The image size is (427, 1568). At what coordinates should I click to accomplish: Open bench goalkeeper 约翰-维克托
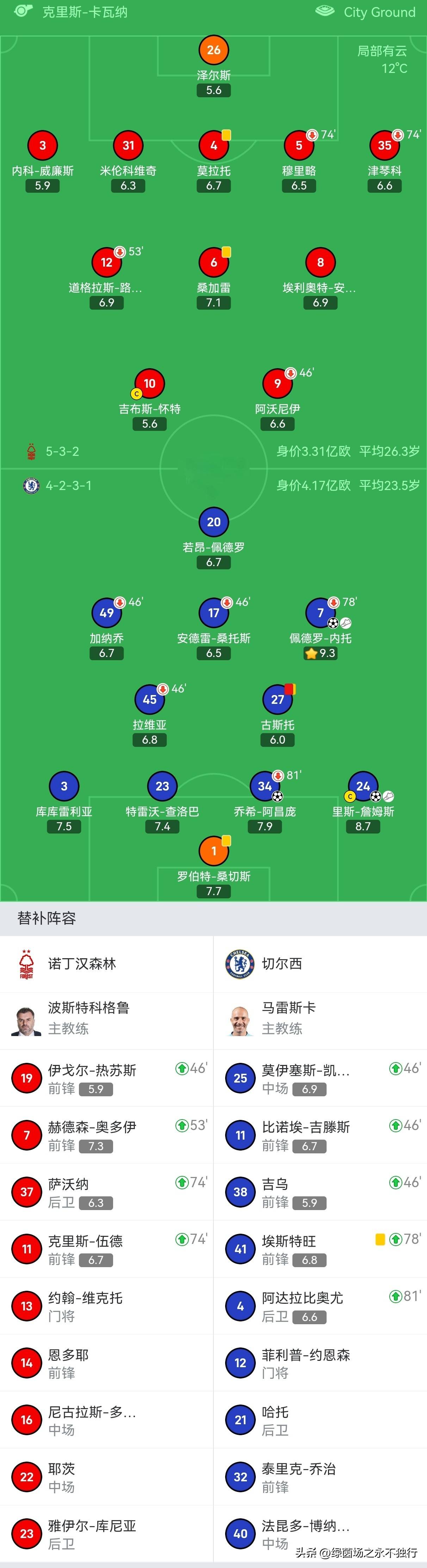[107, 1306]
